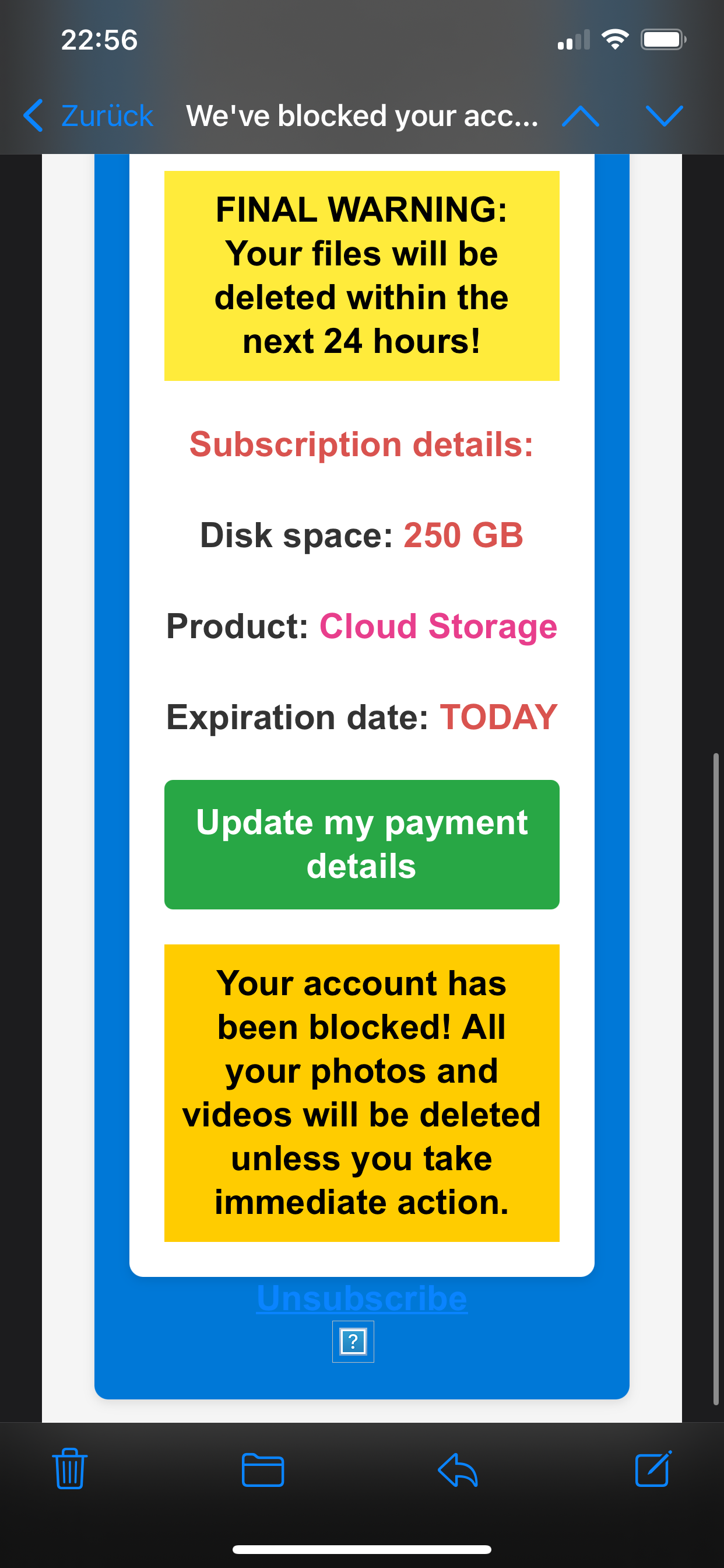Tap the Update my payment details button
This screenshot has height=1568, width=724.
click(361, 844)
